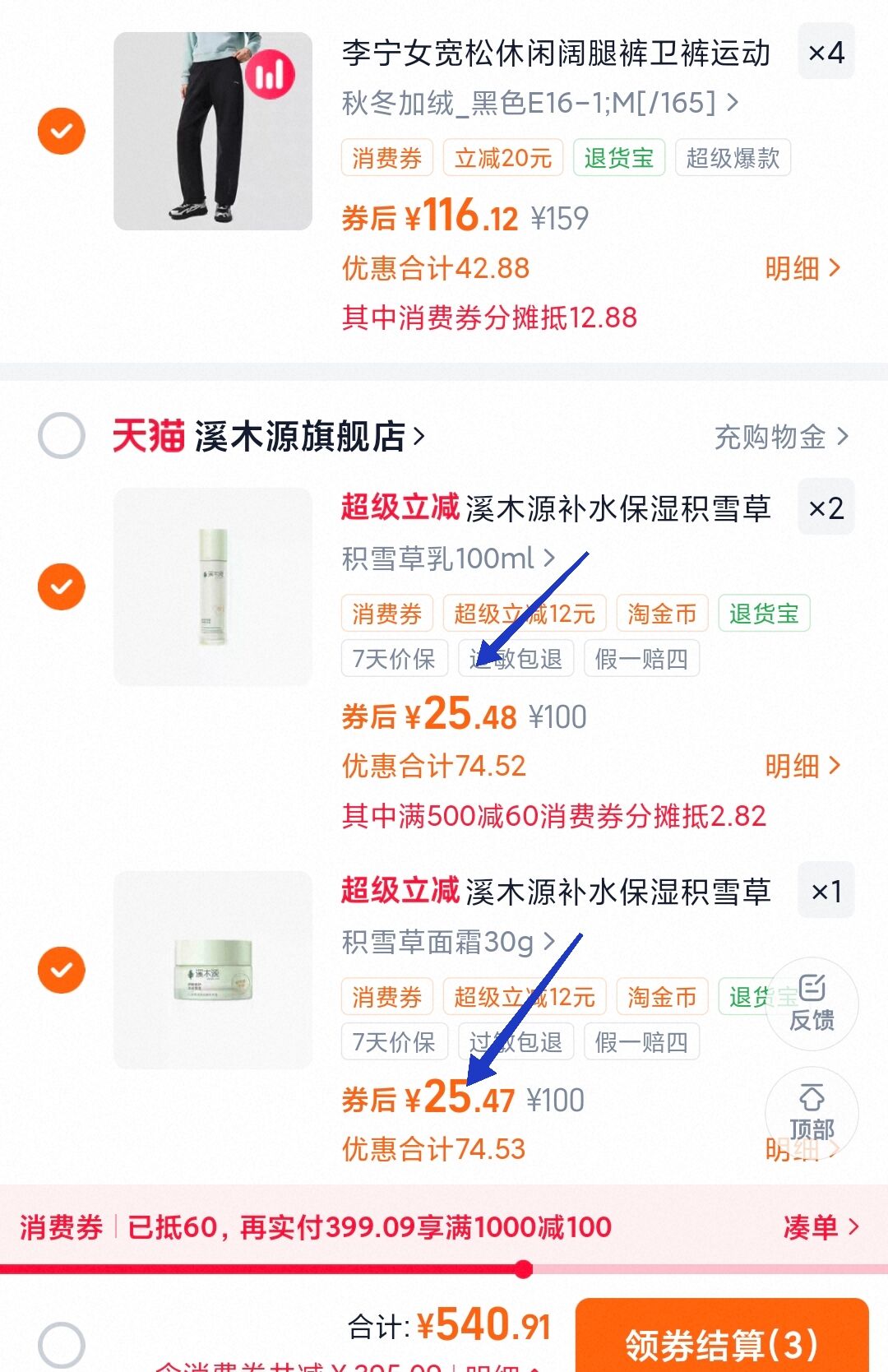Change the 李宁 pants size and color option
Screen dimensions: 888x1372
(x=539, y=103)
